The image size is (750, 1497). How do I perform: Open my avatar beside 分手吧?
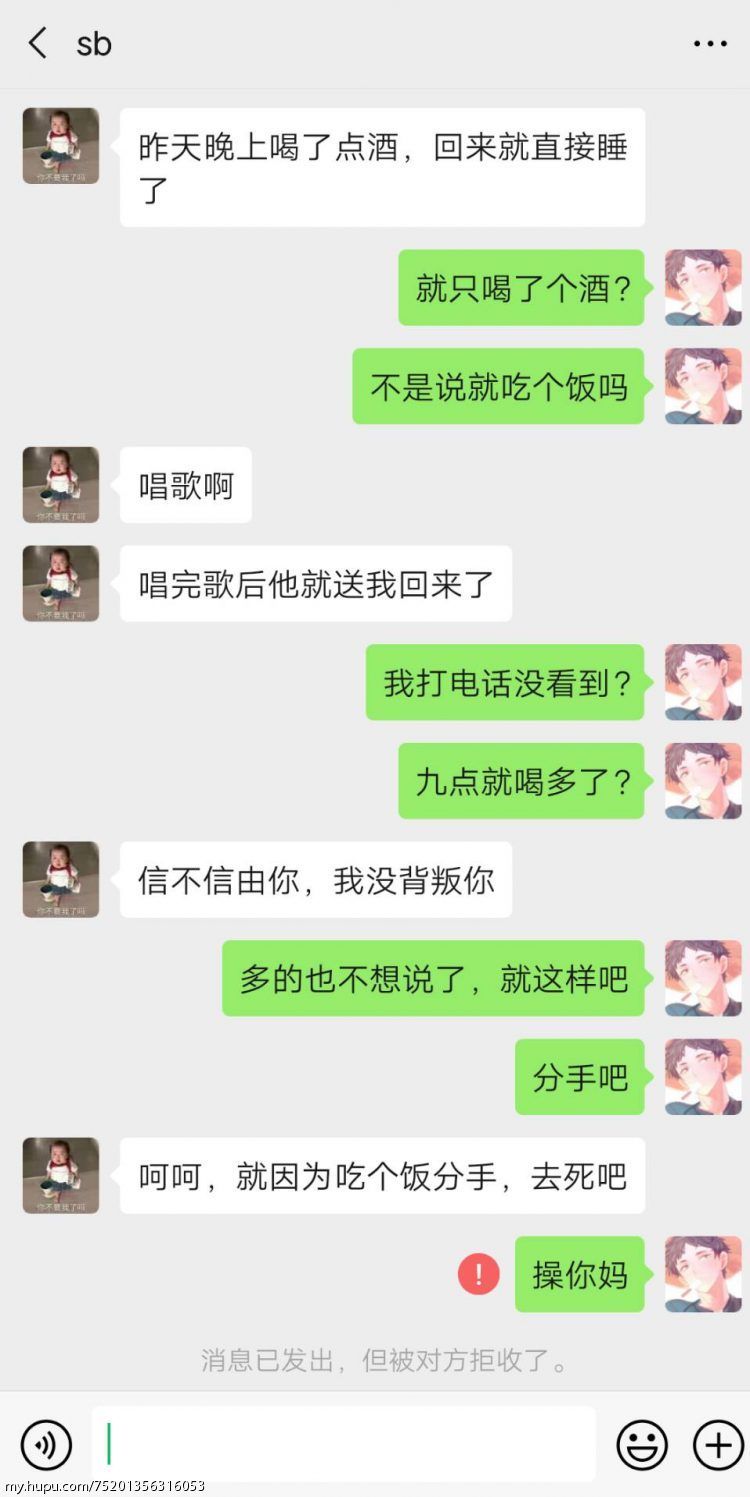point(703,1077)
